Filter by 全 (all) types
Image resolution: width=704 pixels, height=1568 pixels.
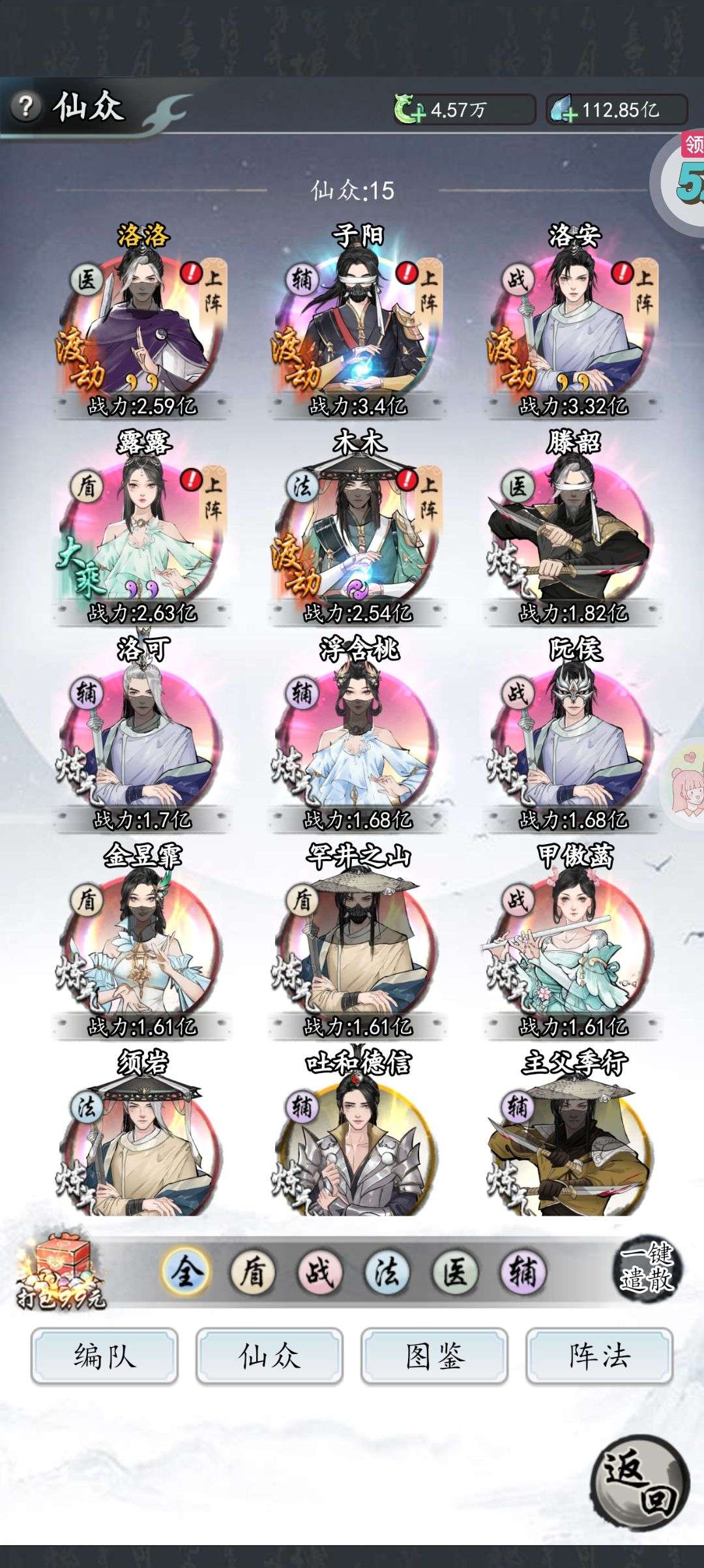tap(186, 1271)
